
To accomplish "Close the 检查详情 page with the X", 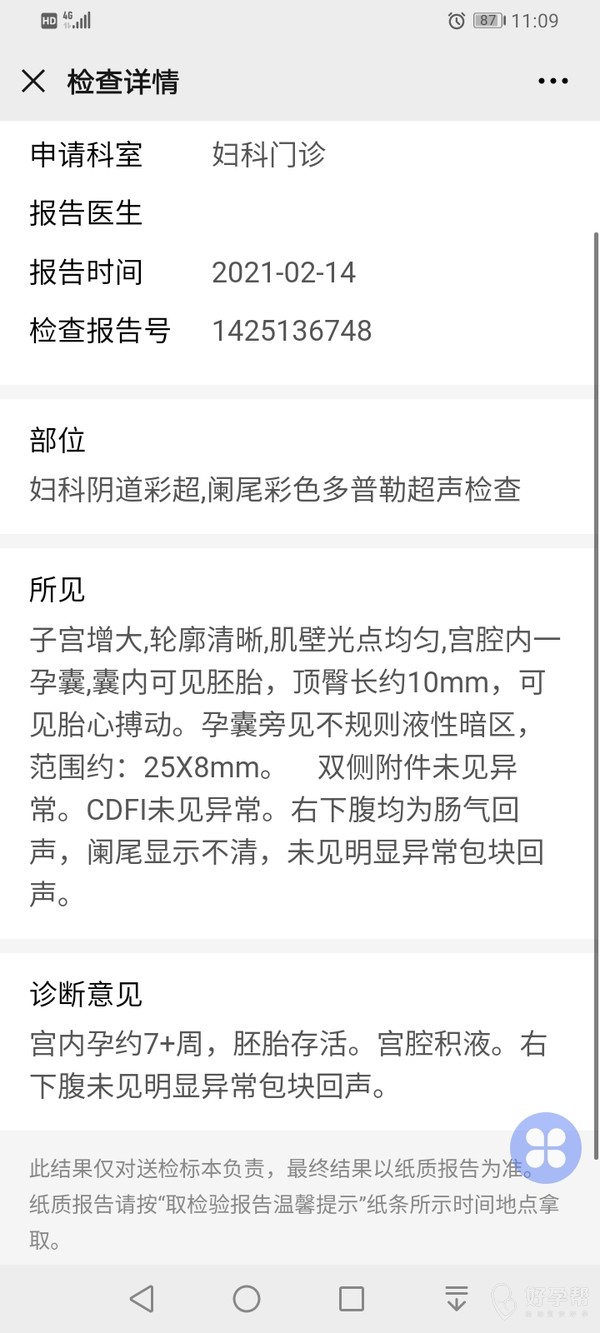I will click(34, 81).
